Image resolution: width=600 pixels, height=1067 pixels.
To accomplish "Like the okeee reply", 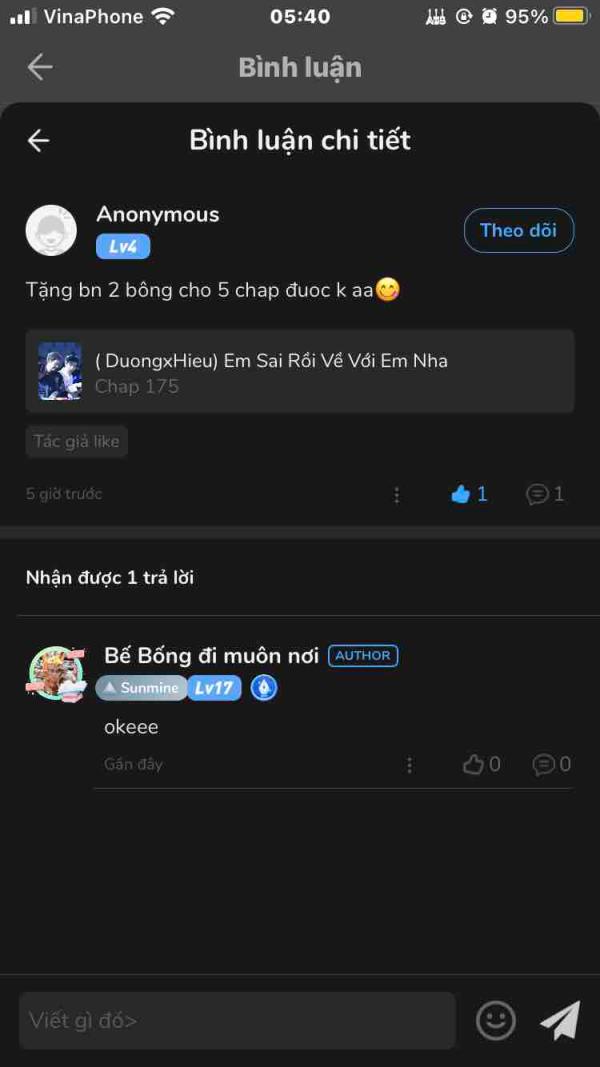I will point(481,765).
